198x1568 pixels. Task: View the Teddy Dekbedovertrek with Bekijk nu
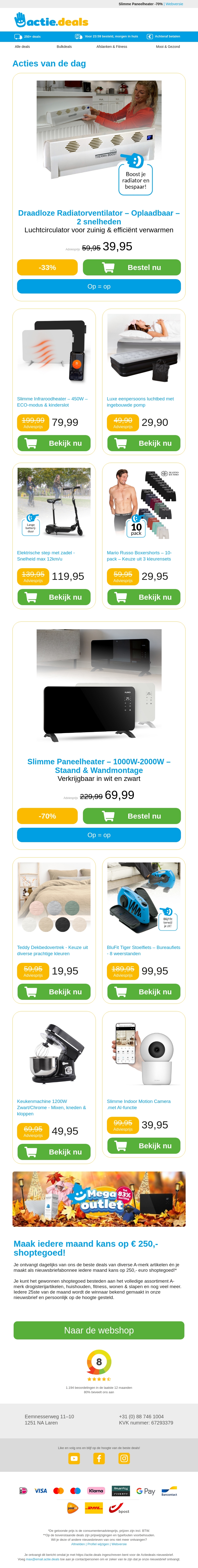(54, 992)
